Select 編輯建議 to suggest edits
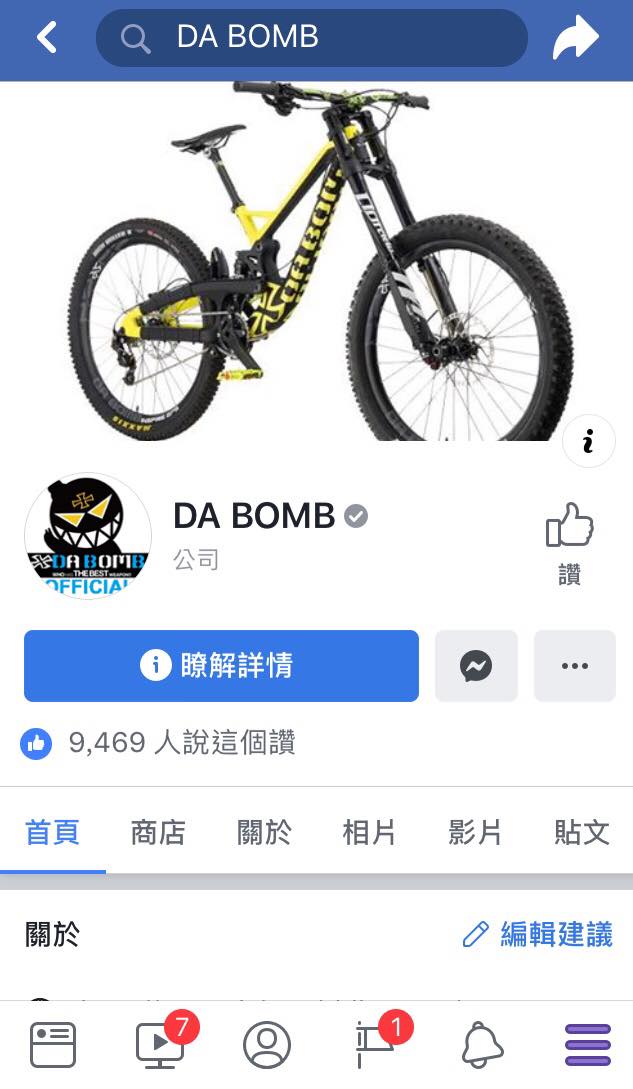Image resolution: width=633 pixels, height=1089 pixels. point(538,935)
